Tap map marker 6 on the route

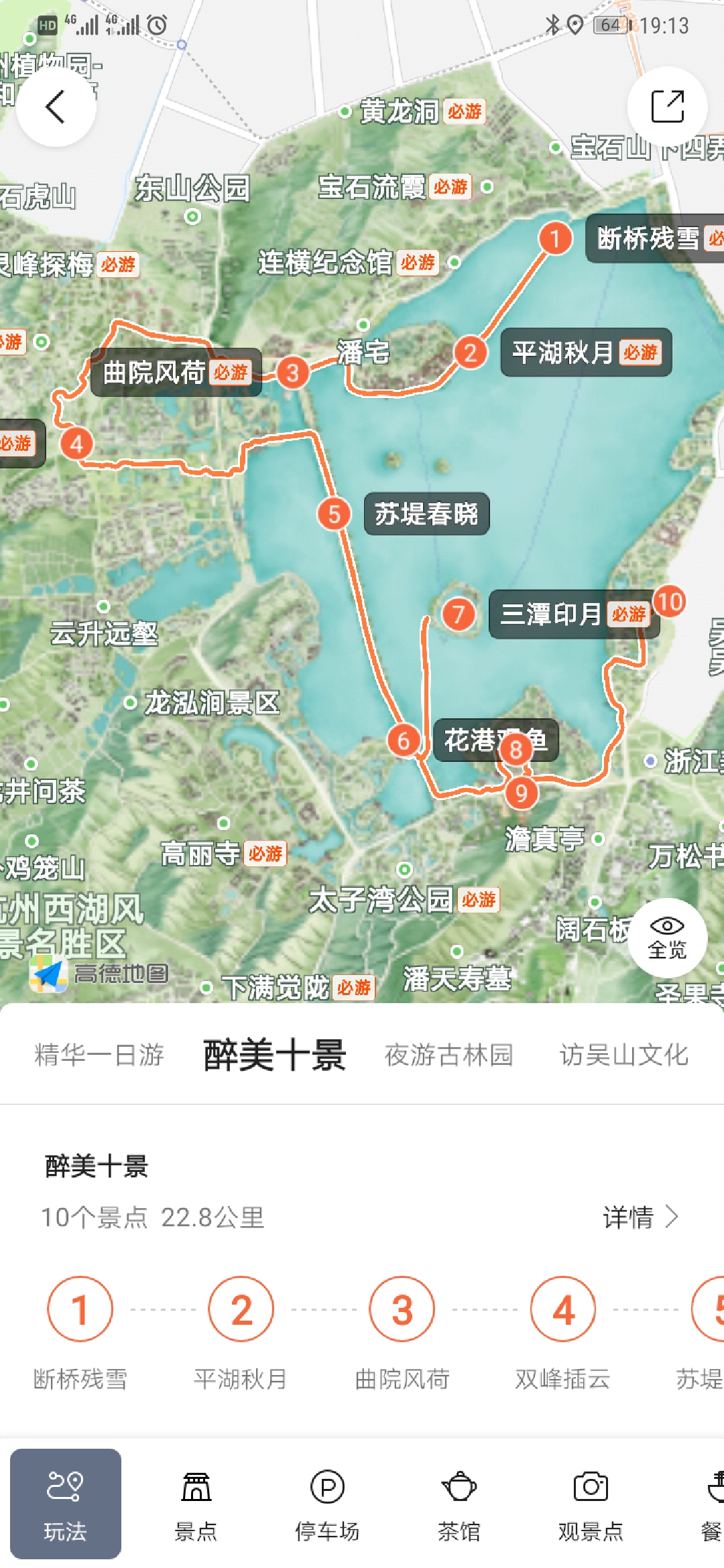coord(404,740)
